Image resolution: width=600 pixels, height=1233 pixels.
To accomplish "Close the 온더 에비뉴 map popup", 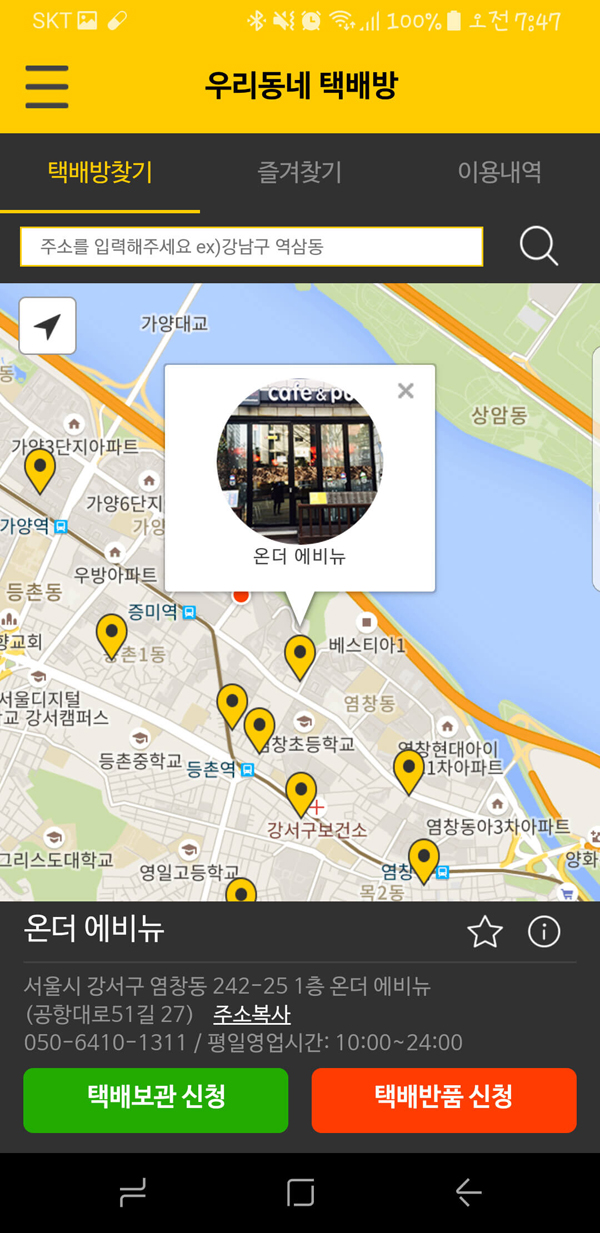I will pyautogui.click(x=405, y=391).
